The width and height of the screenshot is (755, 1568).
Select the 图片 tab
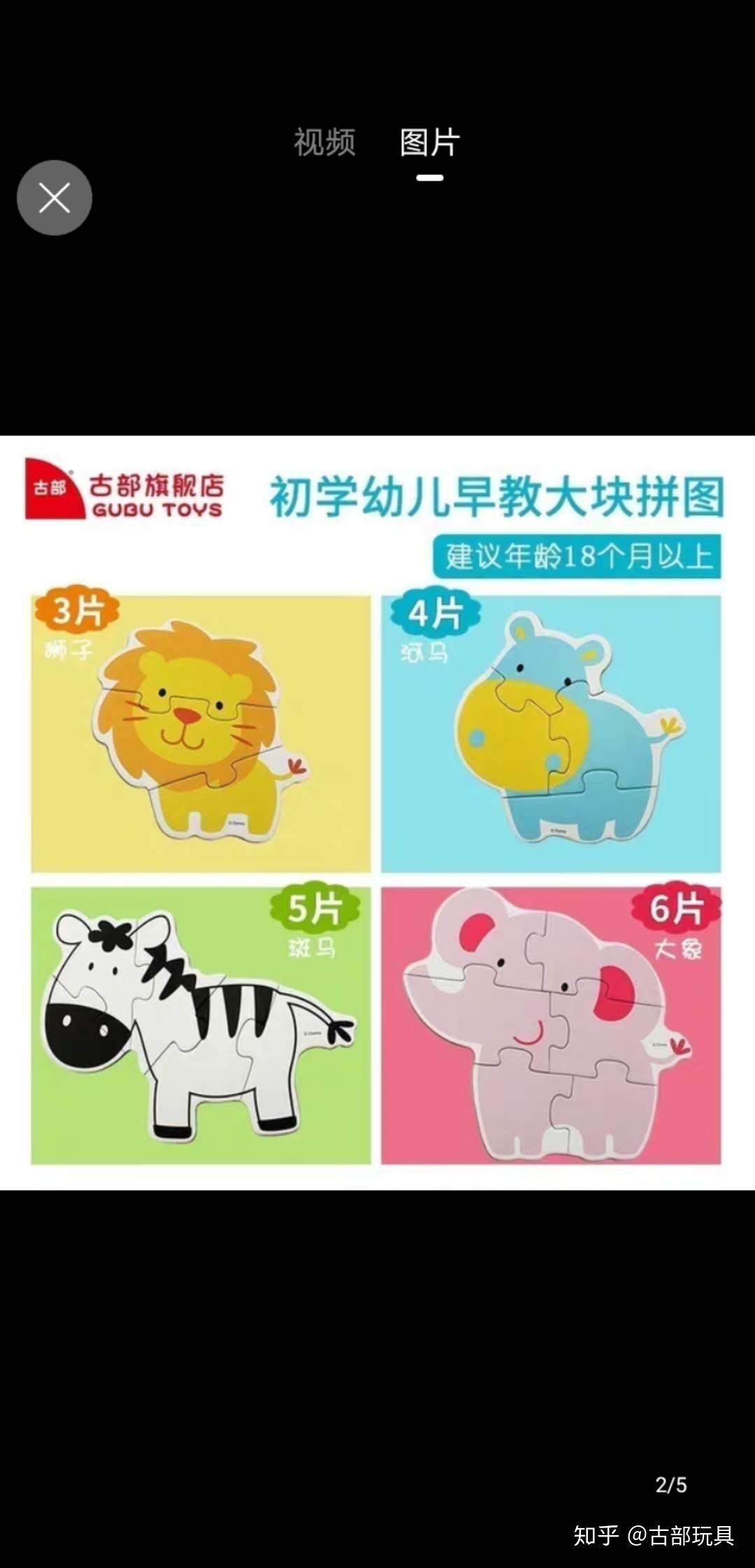coord(429,143)
